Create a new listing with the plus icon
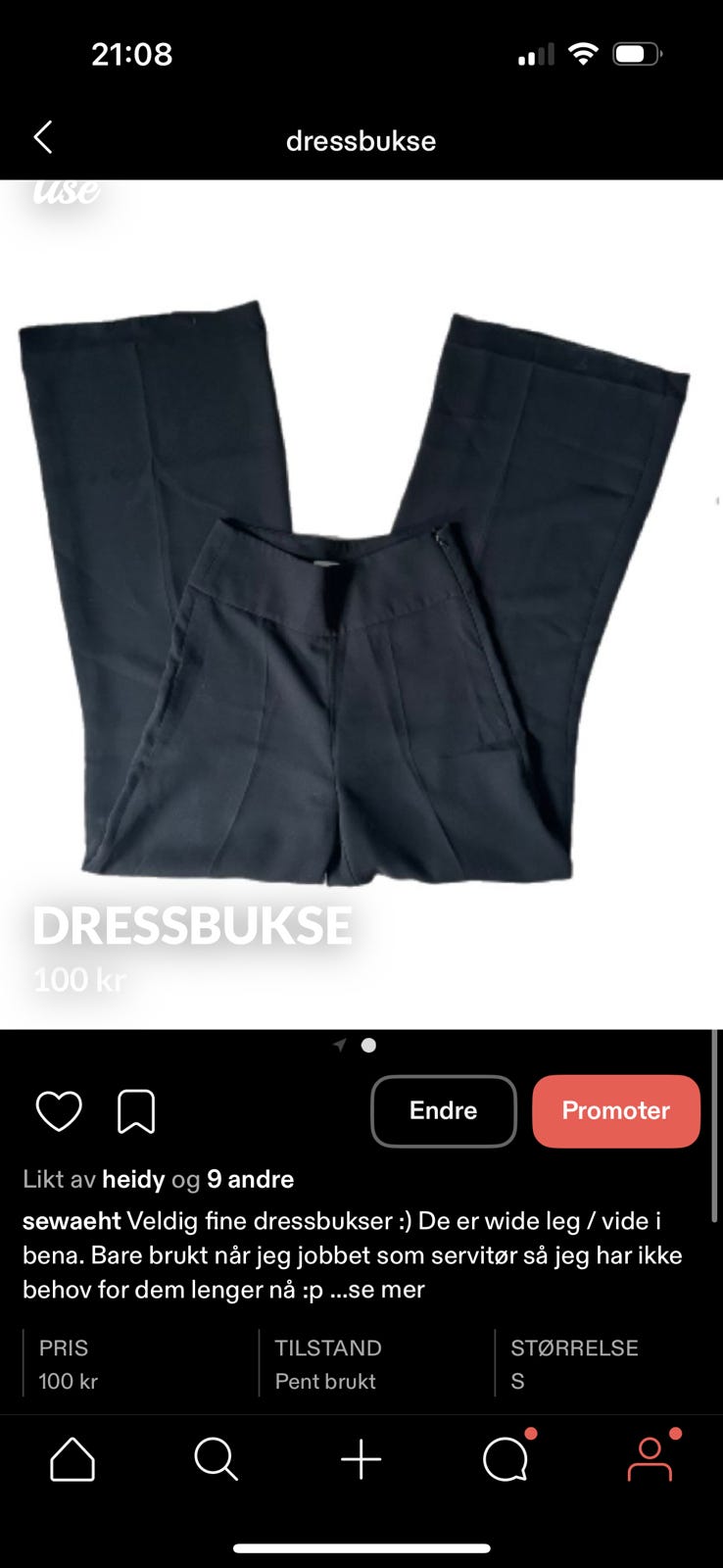Viewport: 723px width, 1568px height. click(x=361, y=1458)
